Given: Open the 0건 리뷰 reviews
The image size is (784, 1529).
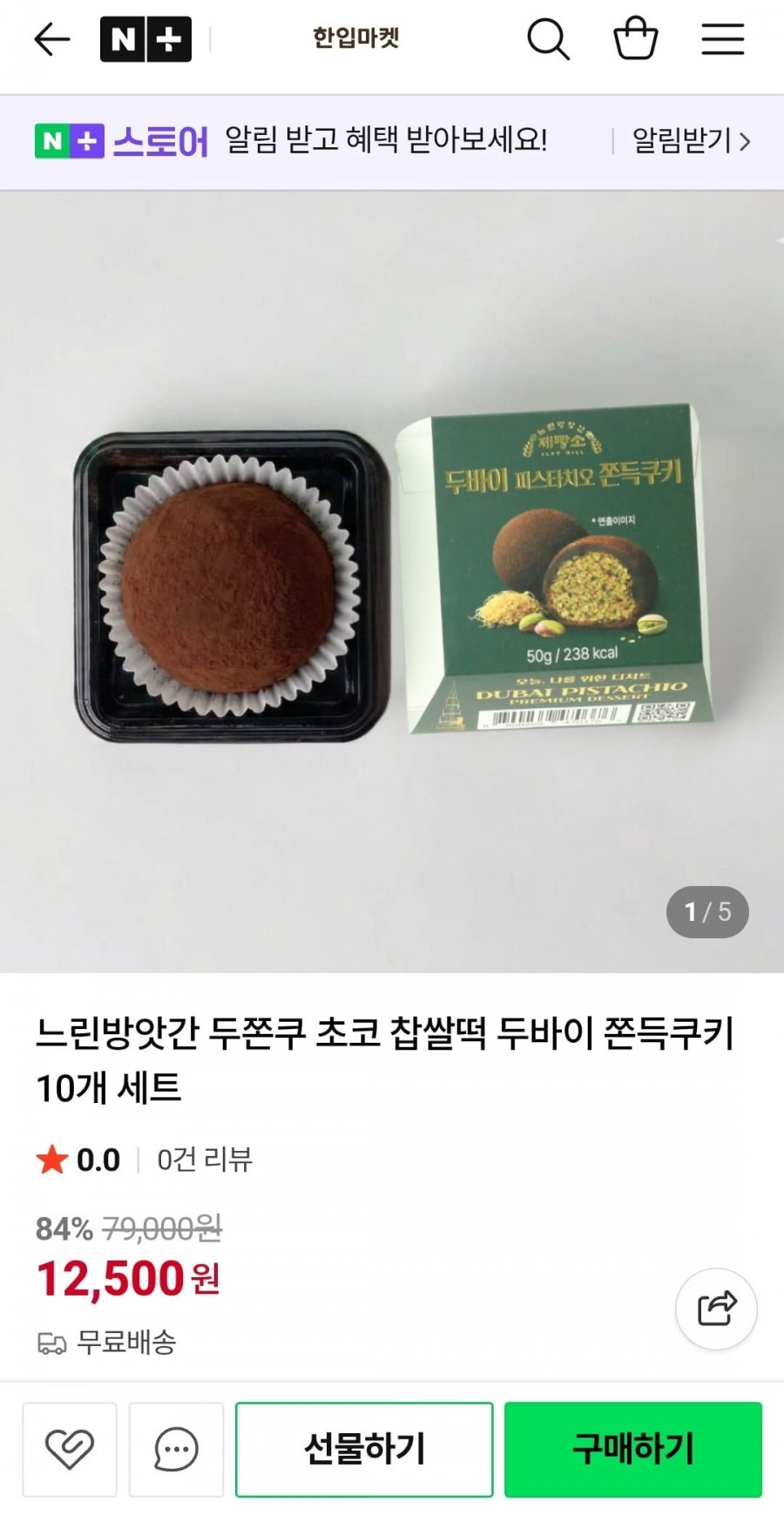Looking at the screenshot, I should pyautogui.click(x=204, y=1160).
